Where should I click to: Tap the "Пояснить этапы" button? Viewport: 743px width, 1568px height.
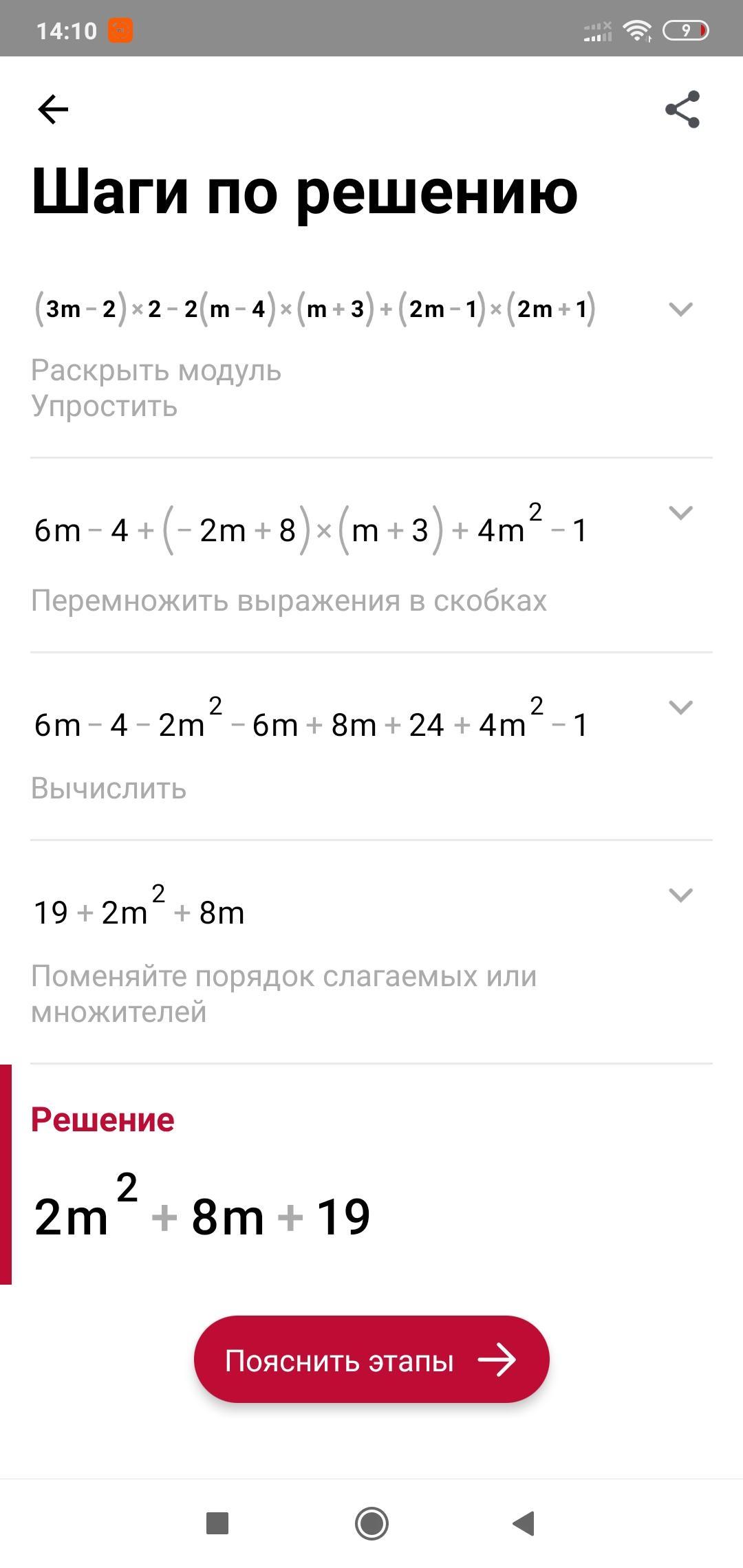pos(371,1360)
